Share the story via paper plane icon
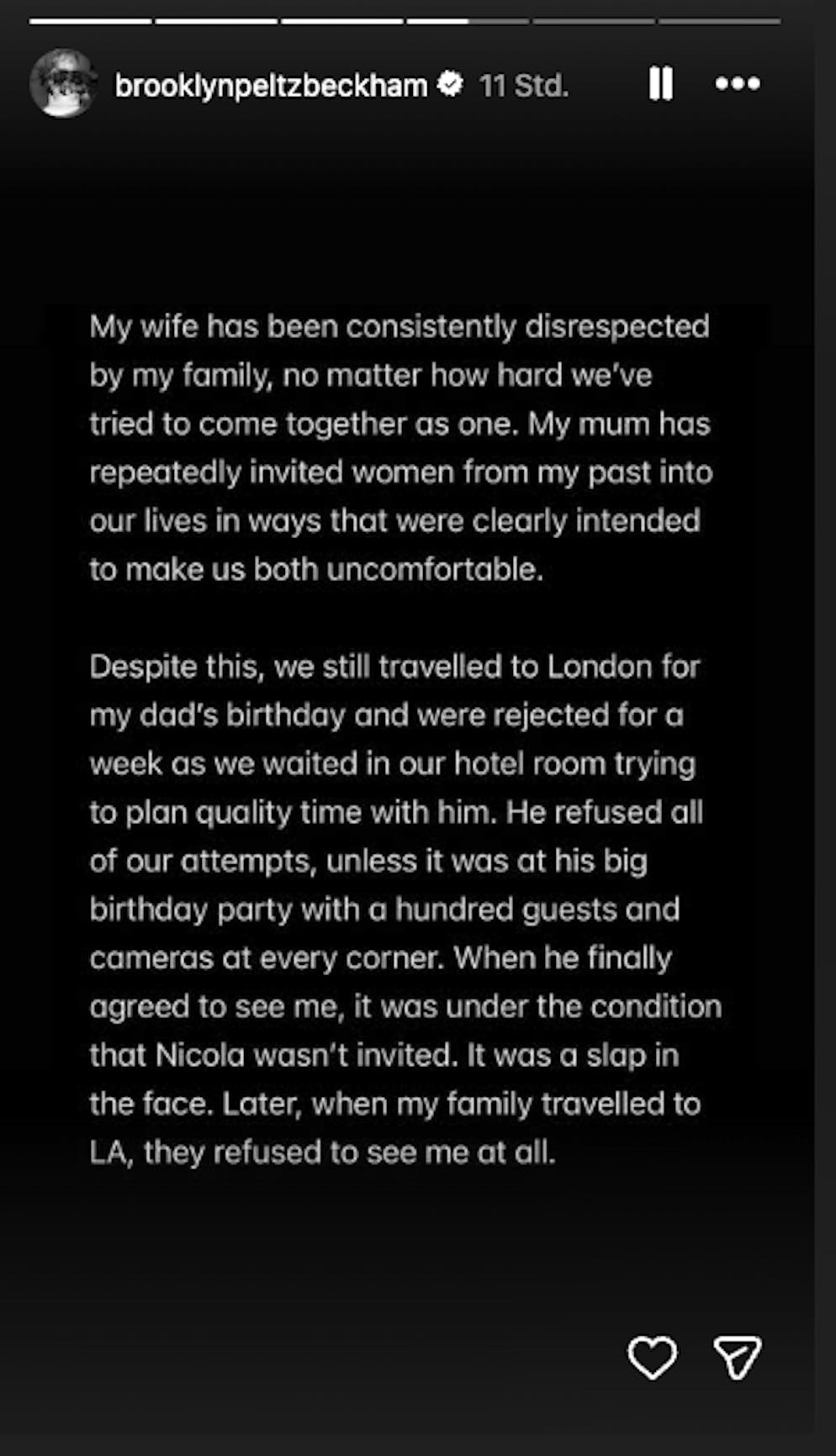Screen dimensions: 836x1456 (738, 1357)
